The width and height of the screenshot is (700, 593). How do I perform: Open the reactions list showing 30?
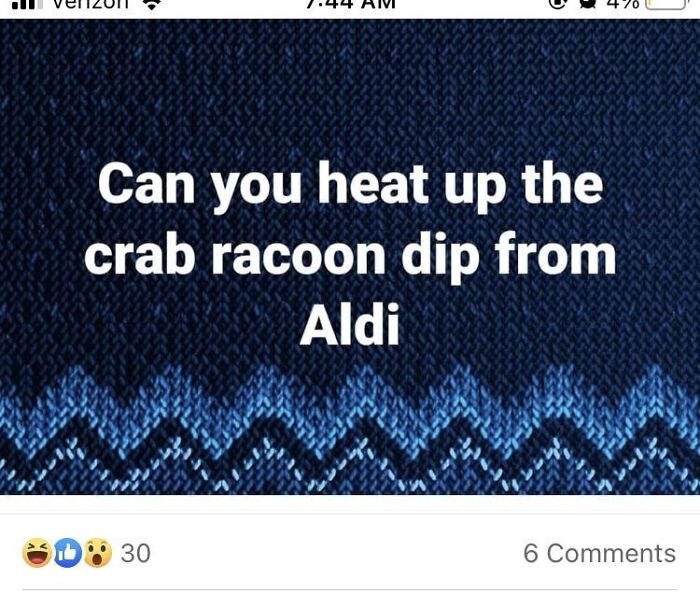coord(87,553)
